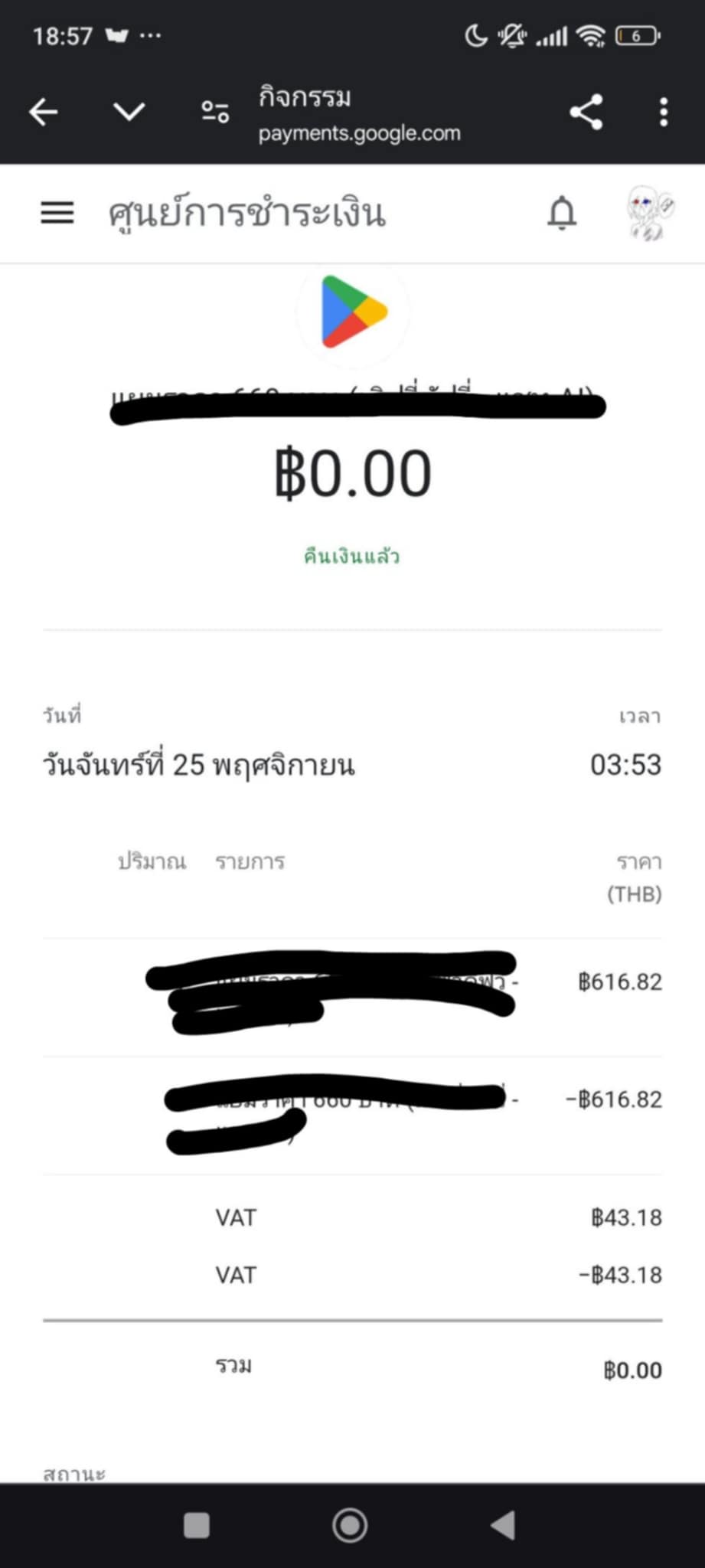Share this payments page
The height and width of the screenshot is (1568, 705).
(x=586, y=113)
